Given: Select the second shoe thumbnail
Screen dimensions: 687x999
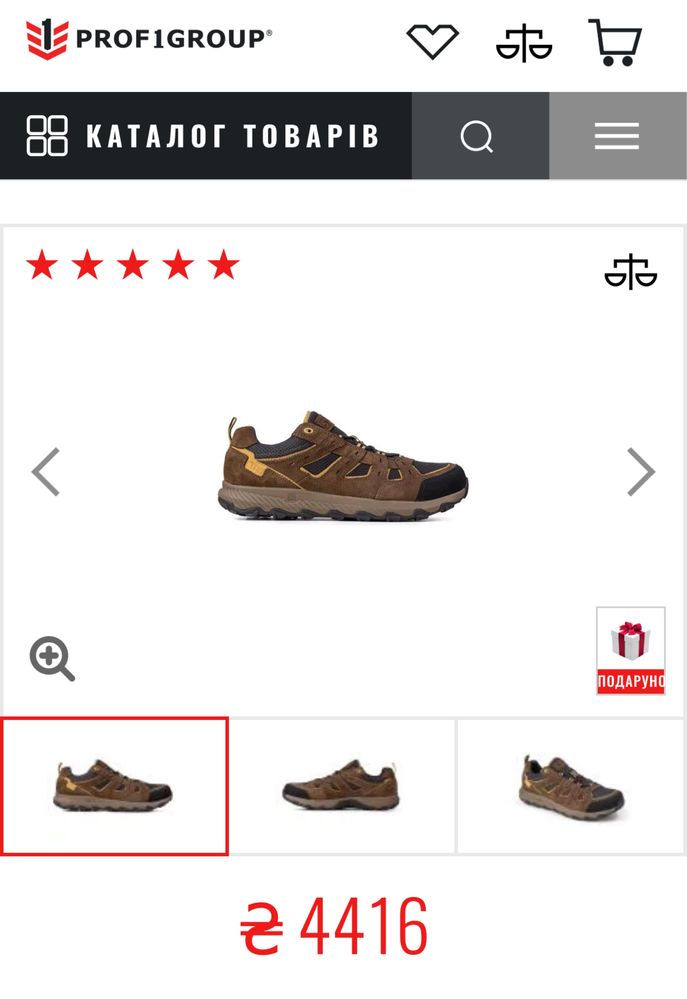Looking at the screenshot, I should (x=342, y=786).
